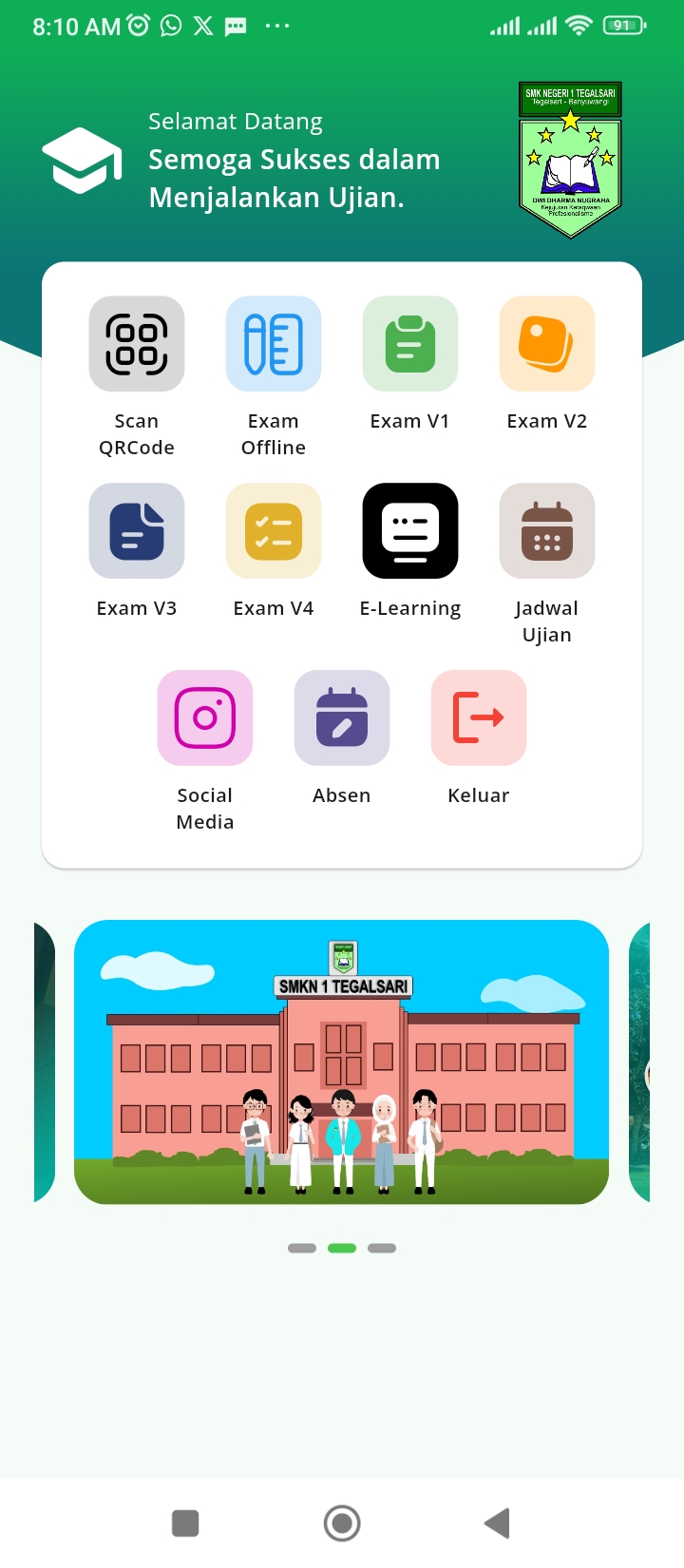Open the E-Learning section
The height and width of the screenshot is (1568, 684).
tap(410, 531)
